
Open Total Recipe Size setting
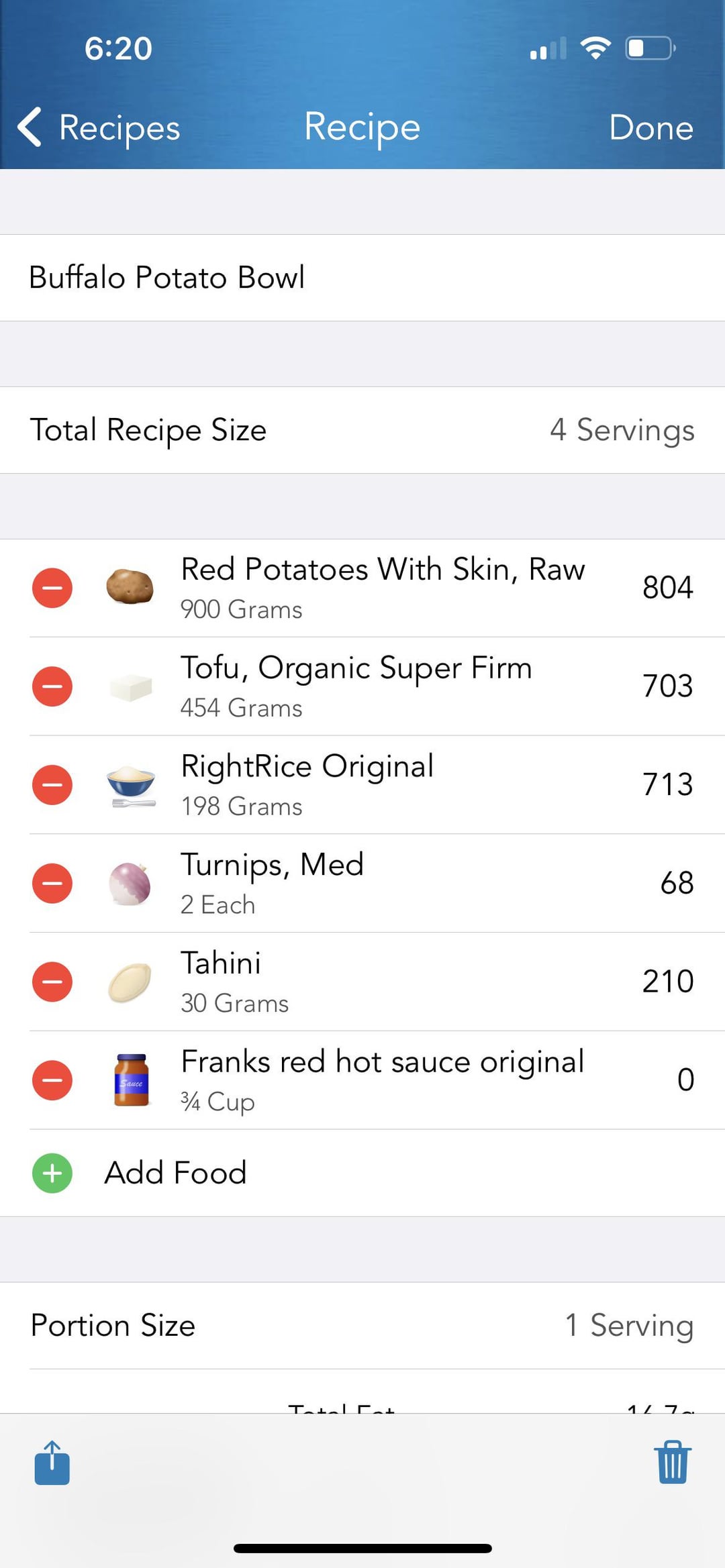tap(362, 430)
